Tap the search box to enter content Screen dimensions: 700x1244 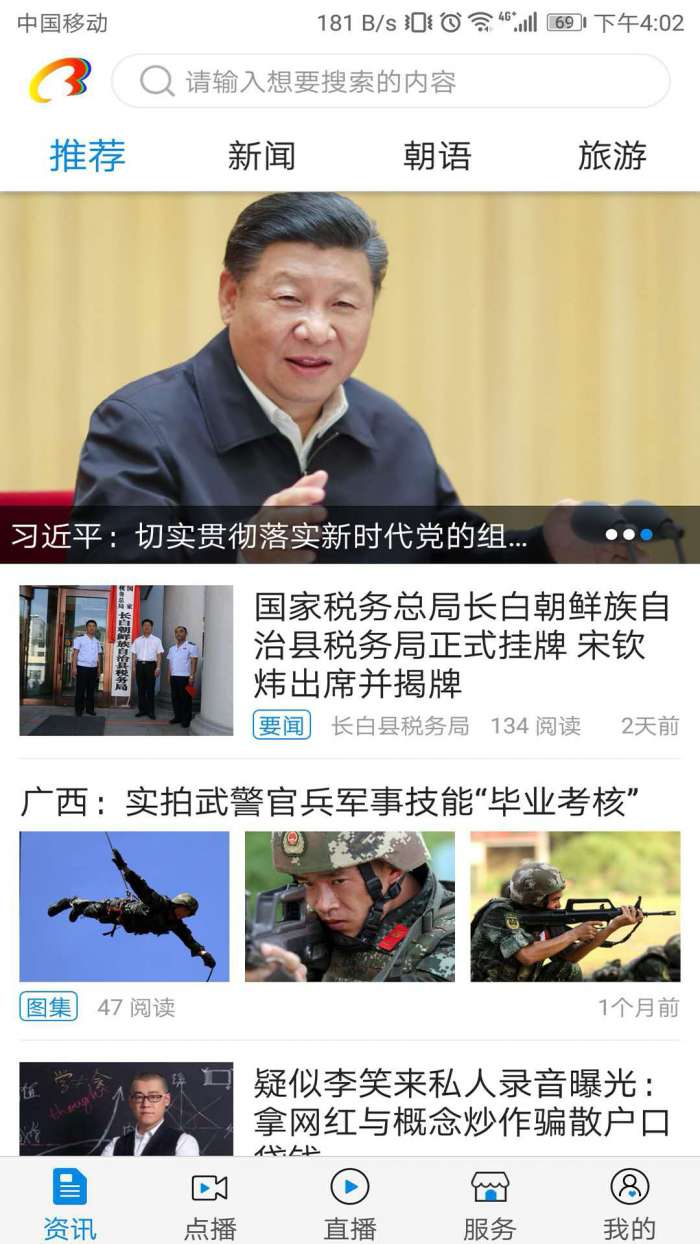390,81
